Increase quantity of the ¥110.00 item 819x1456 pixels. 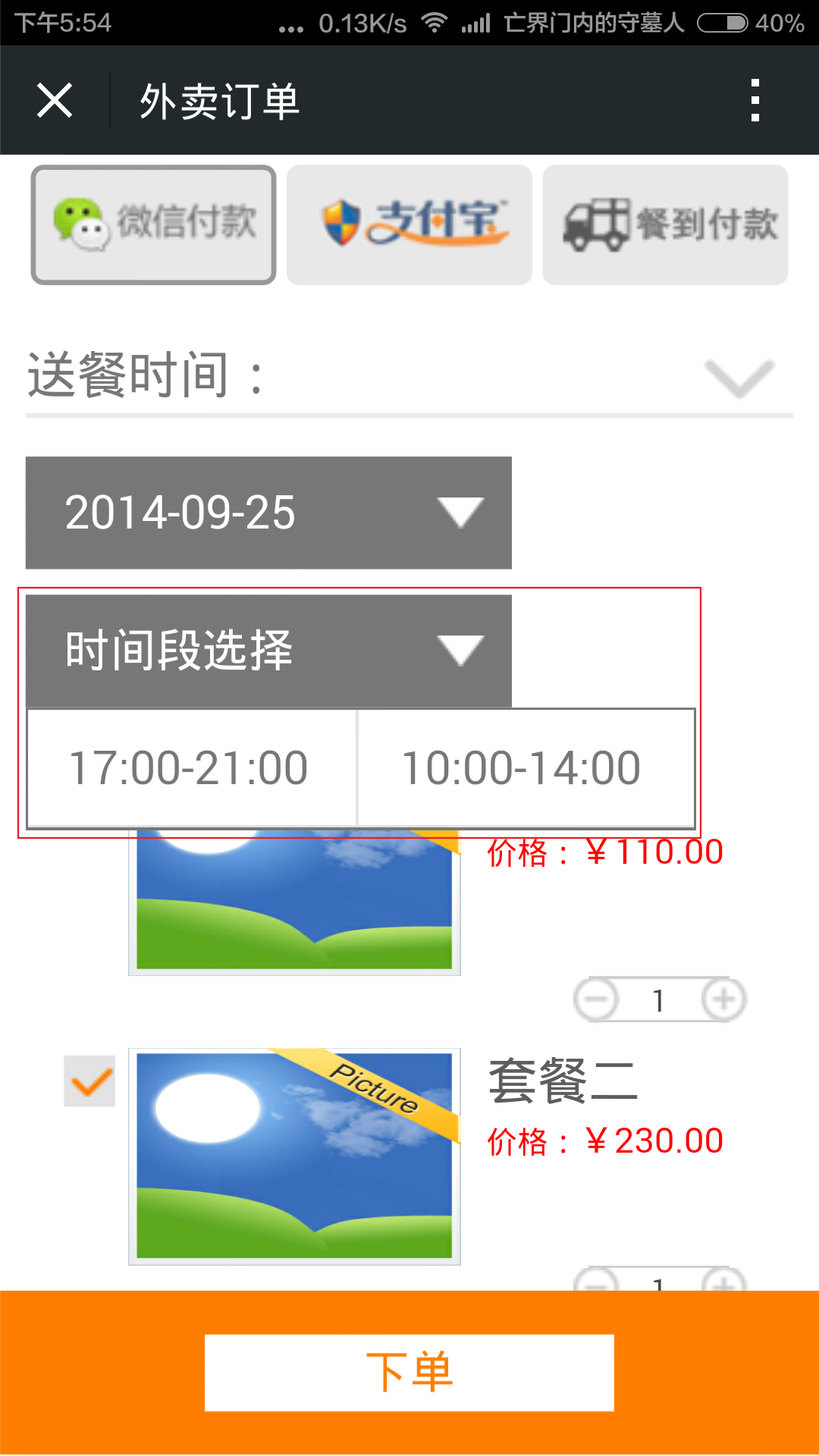coord(723,999)
